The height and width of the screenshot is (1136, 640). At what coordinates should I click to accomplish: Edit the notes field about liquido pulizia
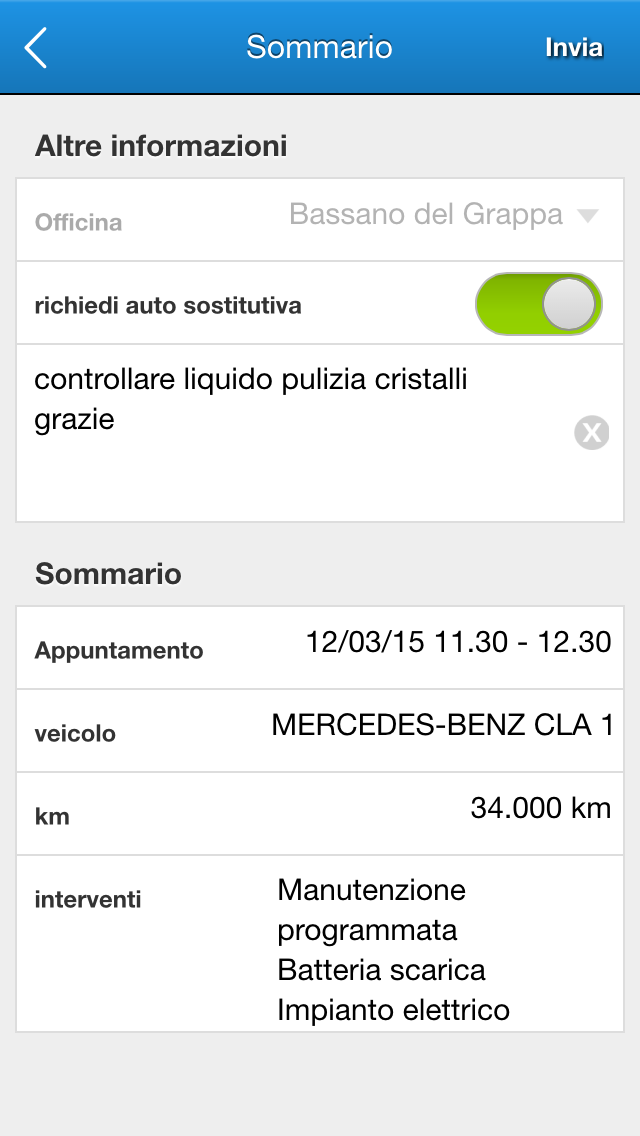coord(320,433)
